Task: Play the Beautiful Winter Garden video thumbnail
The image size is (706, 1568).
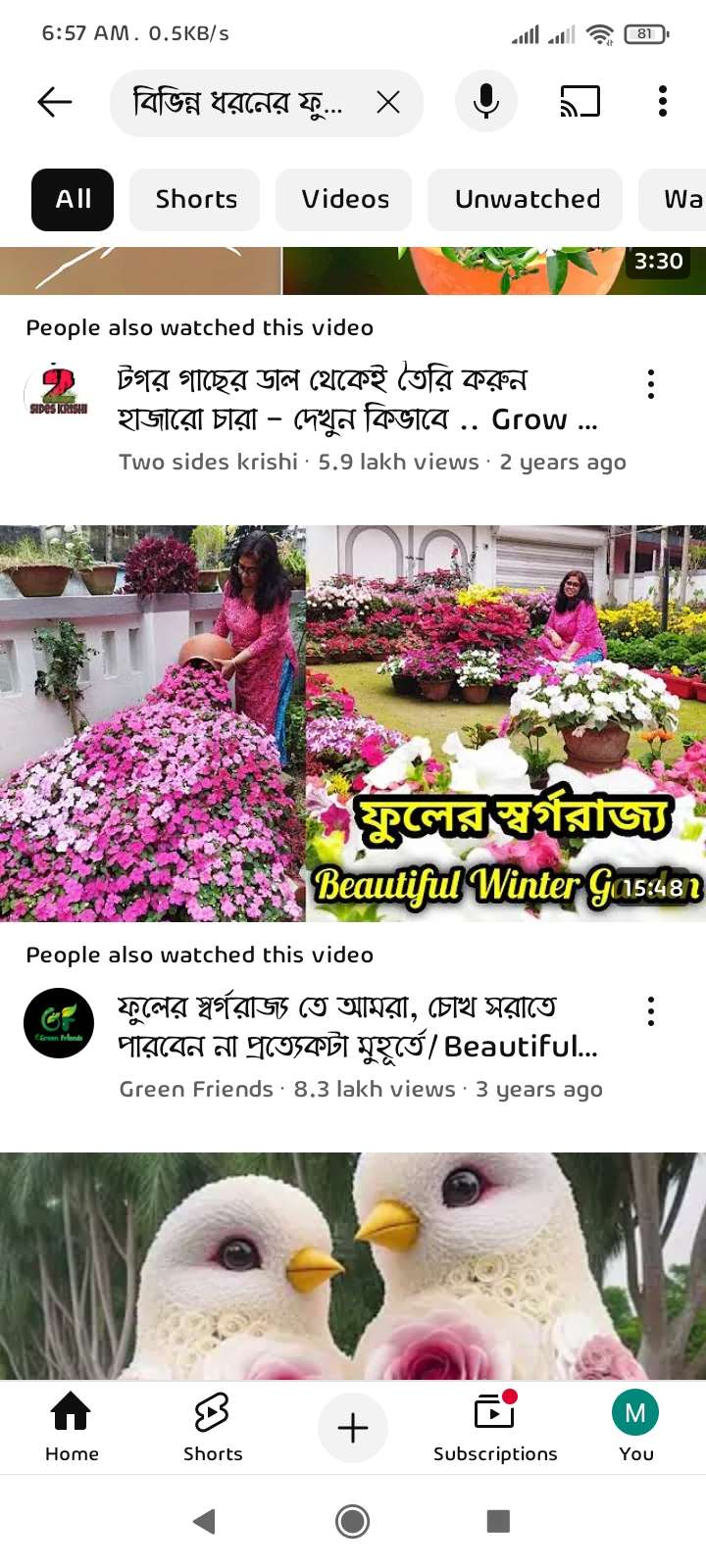Action: 353,723
